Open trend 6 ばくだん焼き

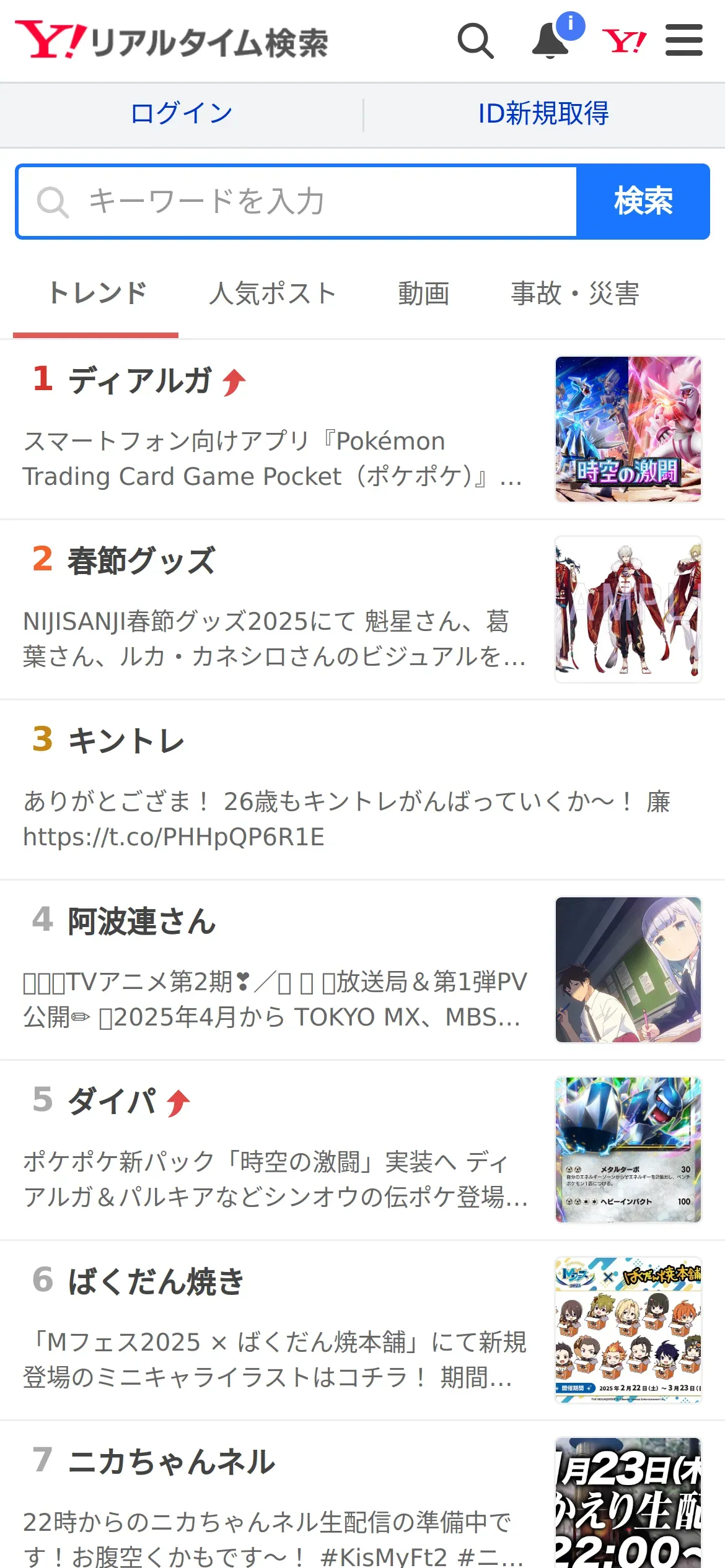point(156,1281)
